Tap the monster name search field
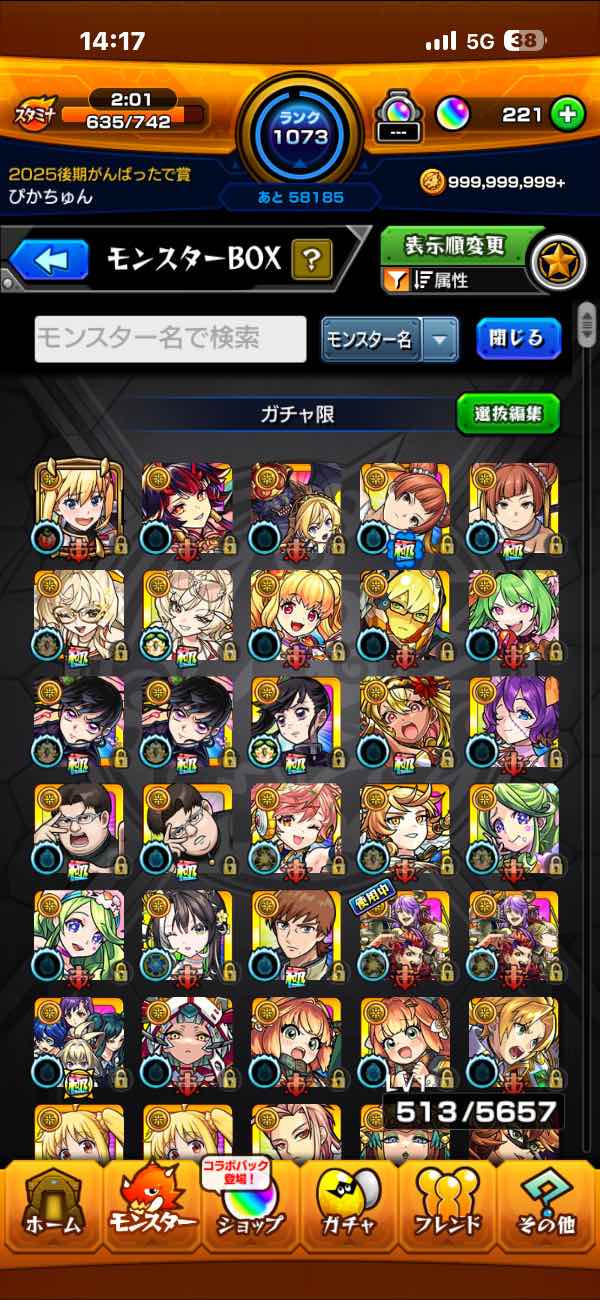 pyautogui.click(x=171, y=339)
